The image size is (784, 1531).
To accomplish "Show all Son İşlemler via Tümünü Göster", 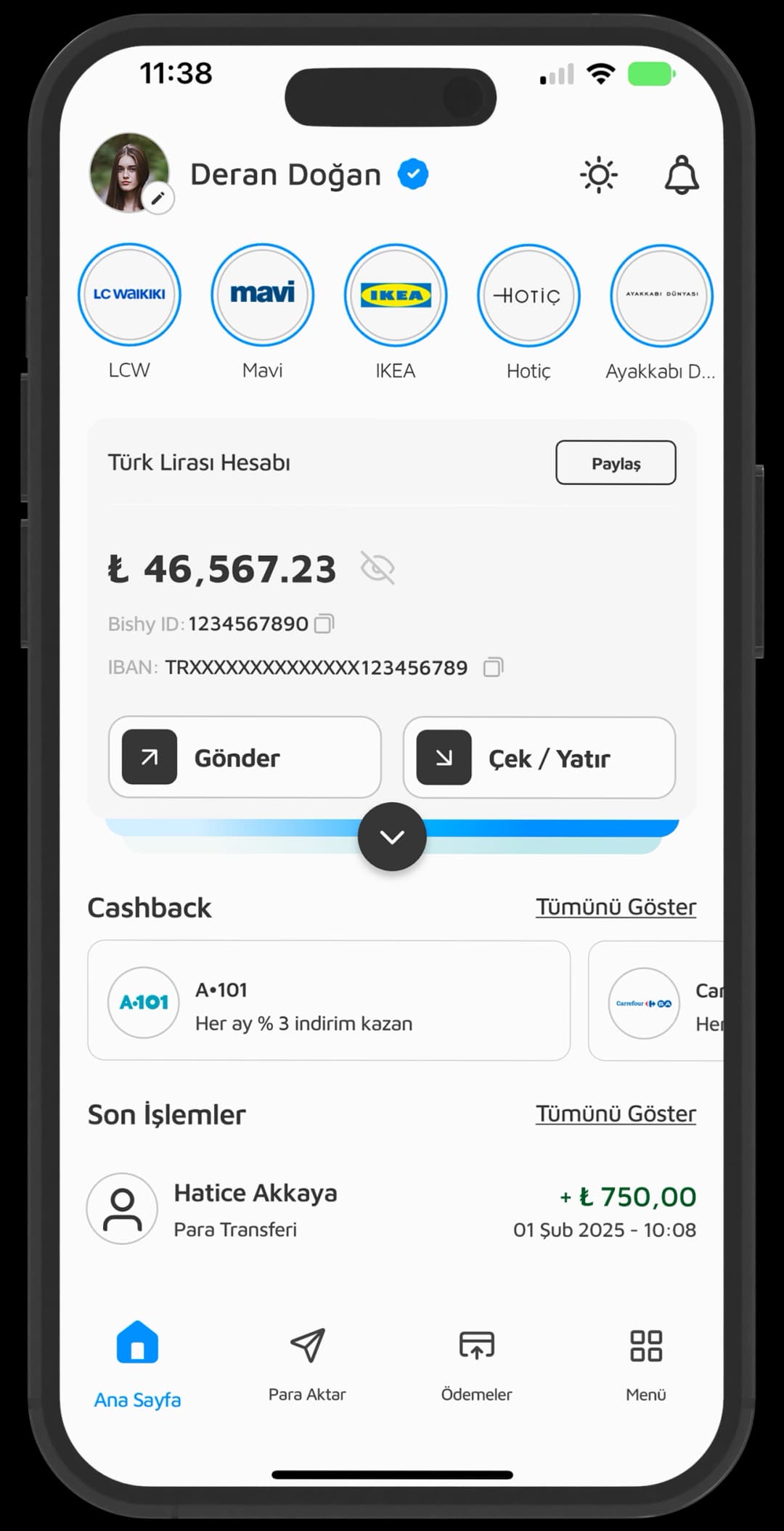I will tap(616, 1114).
